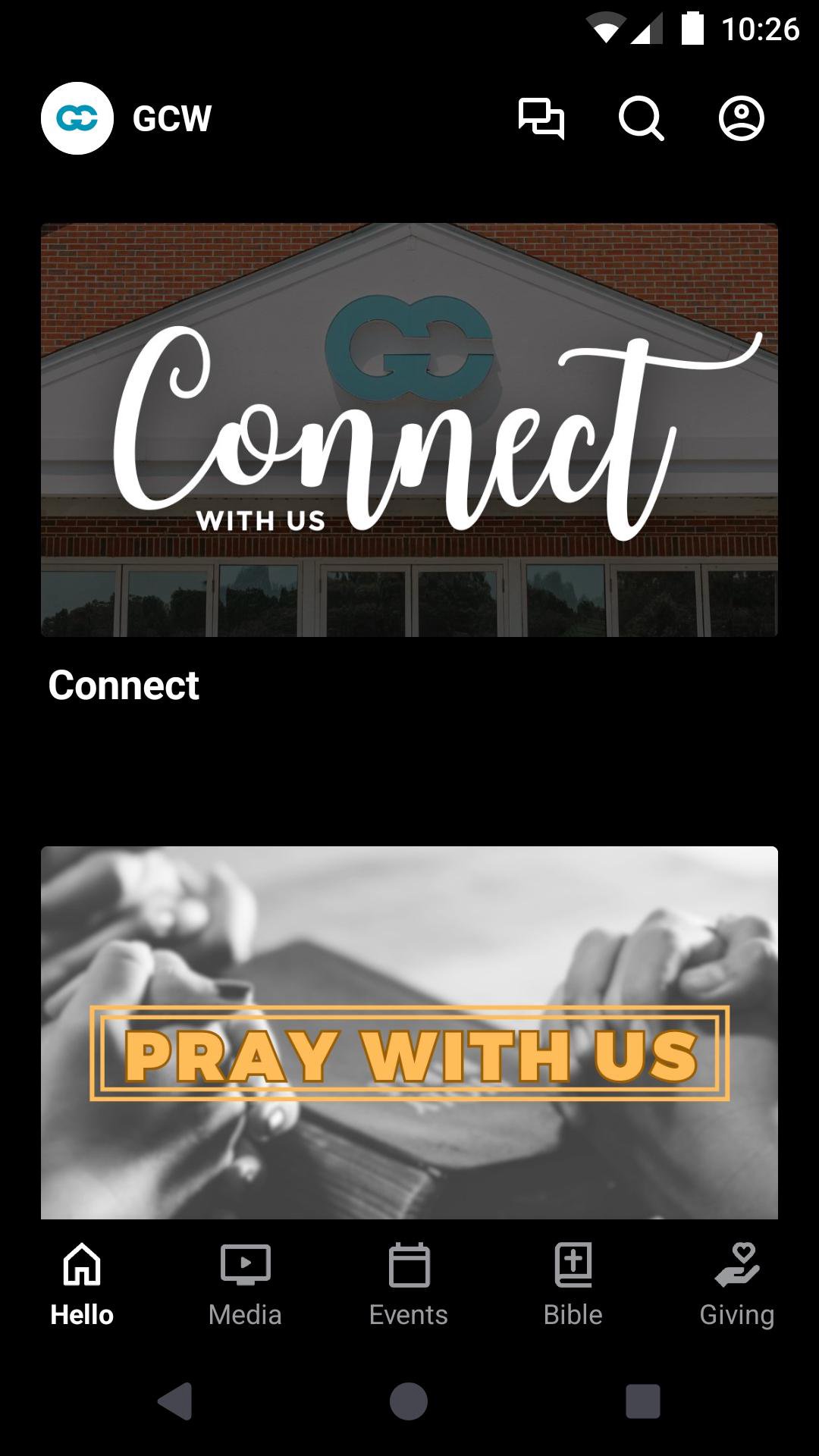Tap the system home button
The height and width of the screenshot is (1456, 819).
409,1401
